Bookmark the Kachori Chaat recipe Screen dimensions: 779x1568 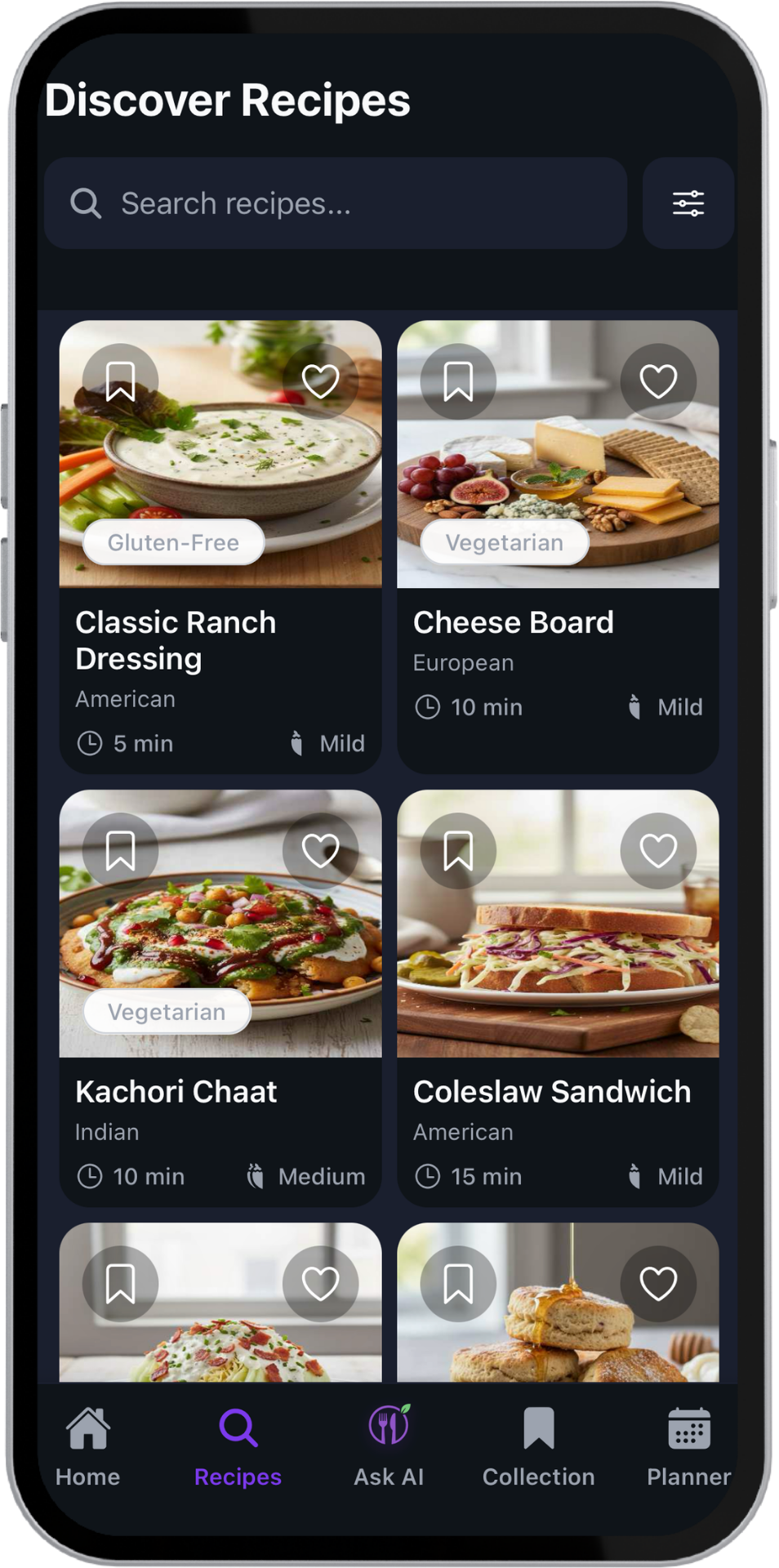(119, 850)
